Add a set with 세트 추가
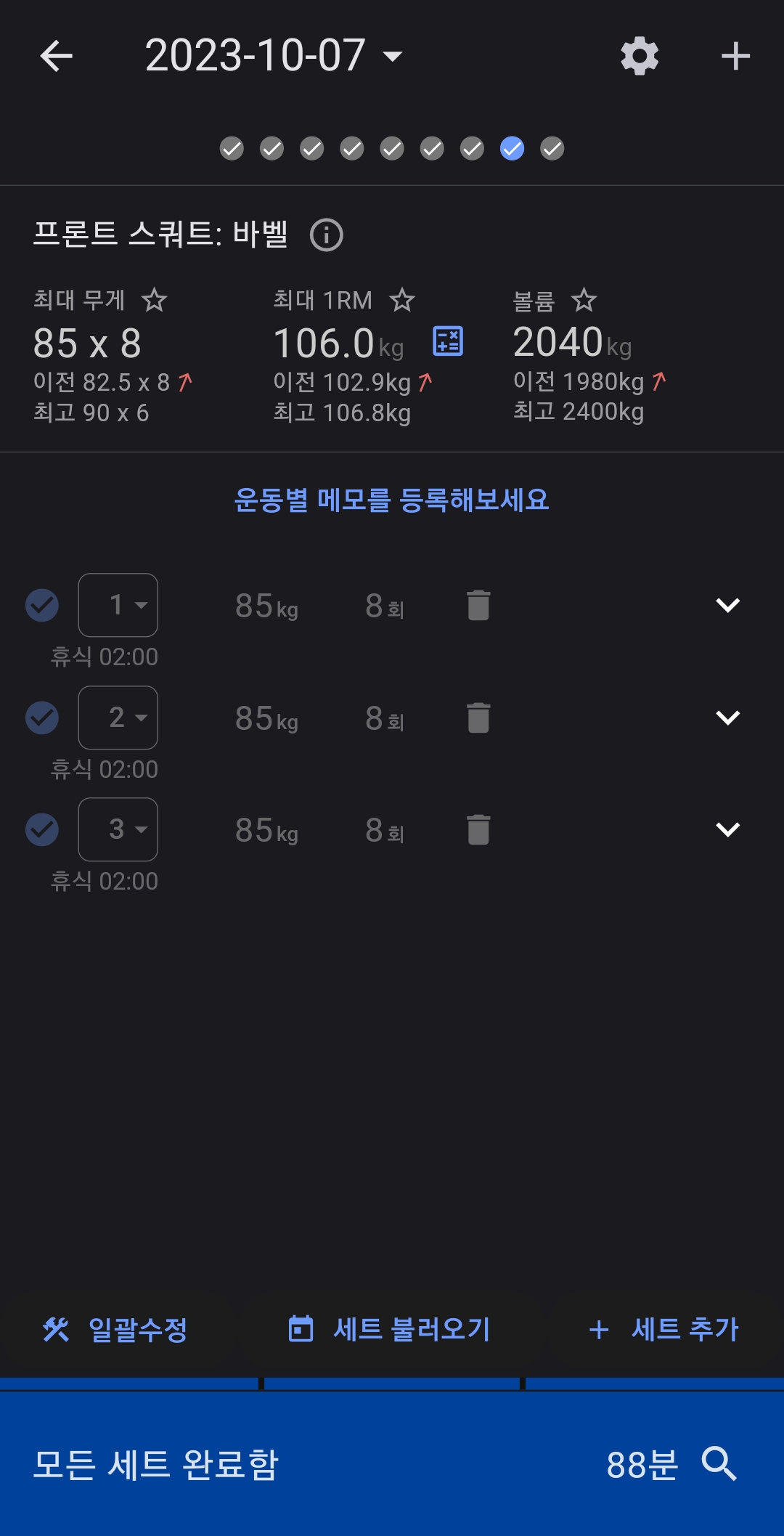 pyautogui.click(x=663, y=1330)
